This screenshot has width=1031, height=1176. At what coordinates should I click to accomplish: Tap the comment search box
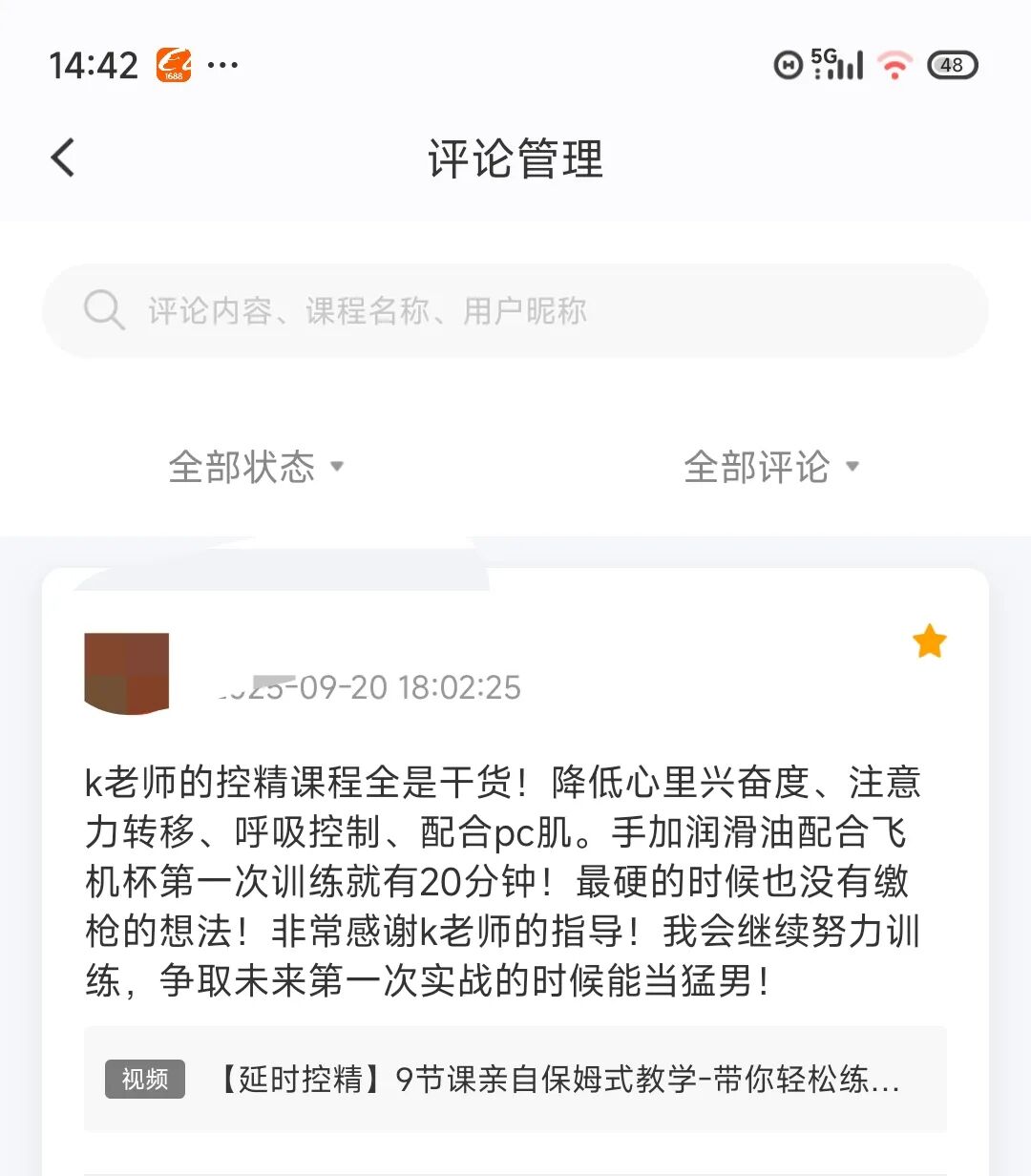(x=515, y=311)
